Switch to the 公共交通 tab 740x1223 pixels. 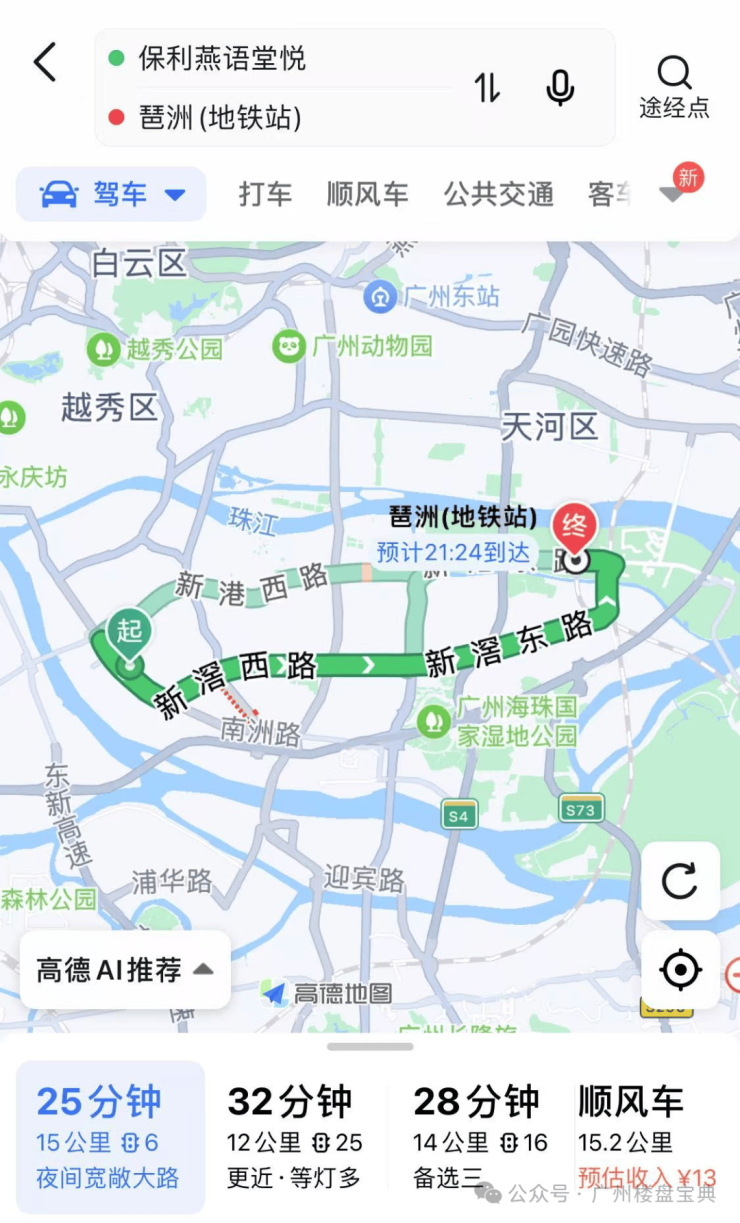[x=499, y=194]
